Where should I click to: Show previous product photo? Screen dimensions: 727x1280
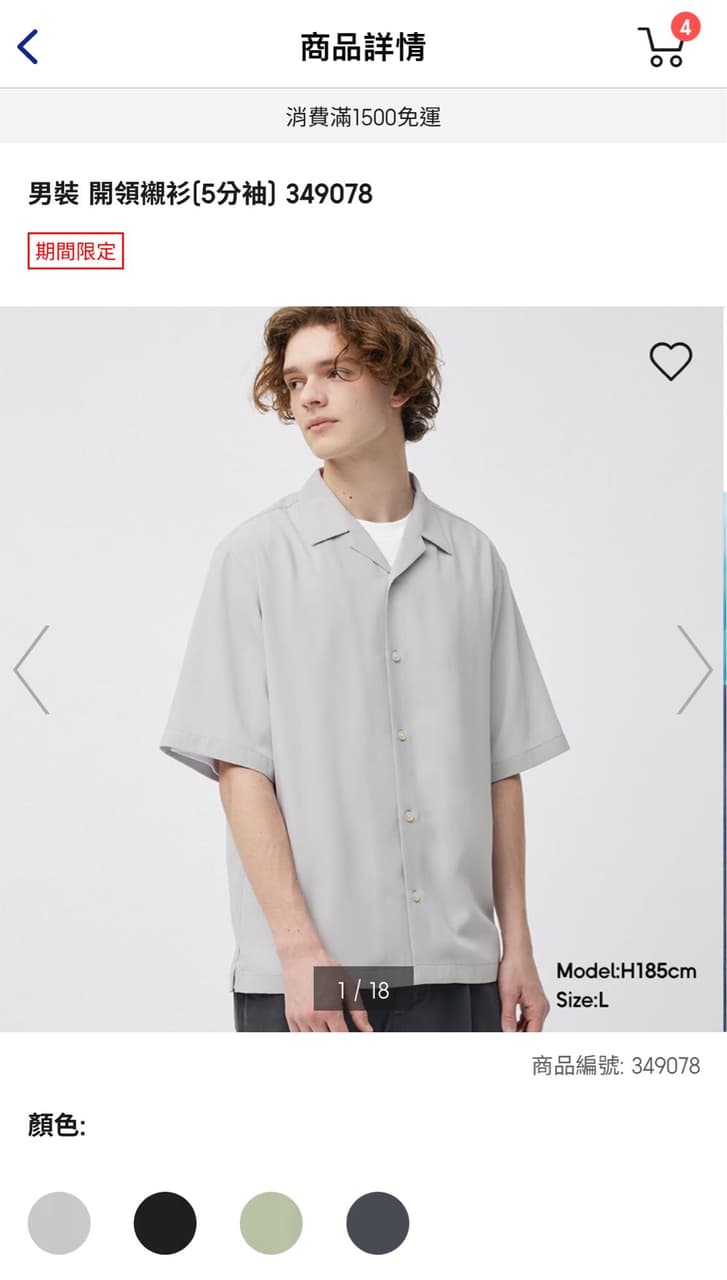tap(32, 669)
